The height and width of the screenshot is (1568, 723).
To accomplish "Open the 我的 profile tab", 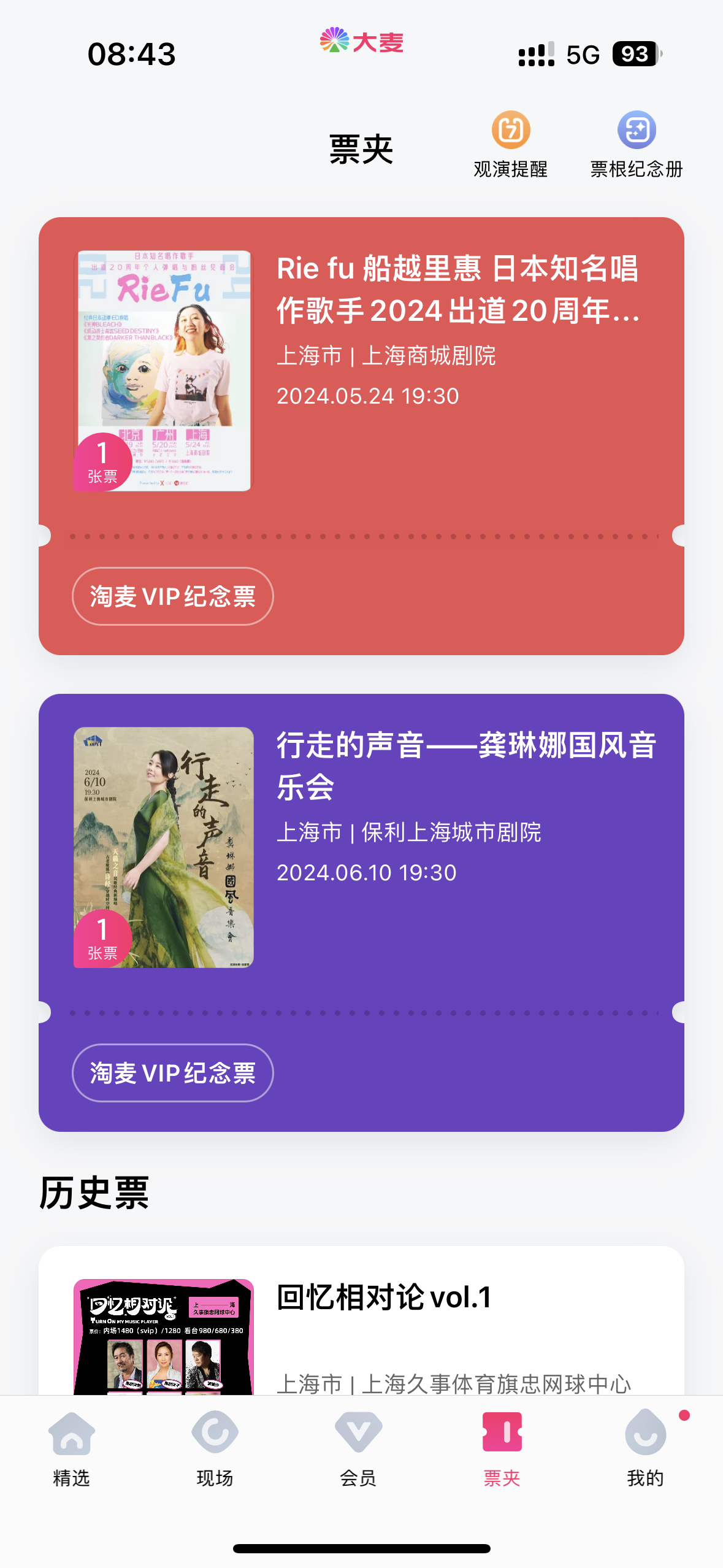I will 645,1450.
